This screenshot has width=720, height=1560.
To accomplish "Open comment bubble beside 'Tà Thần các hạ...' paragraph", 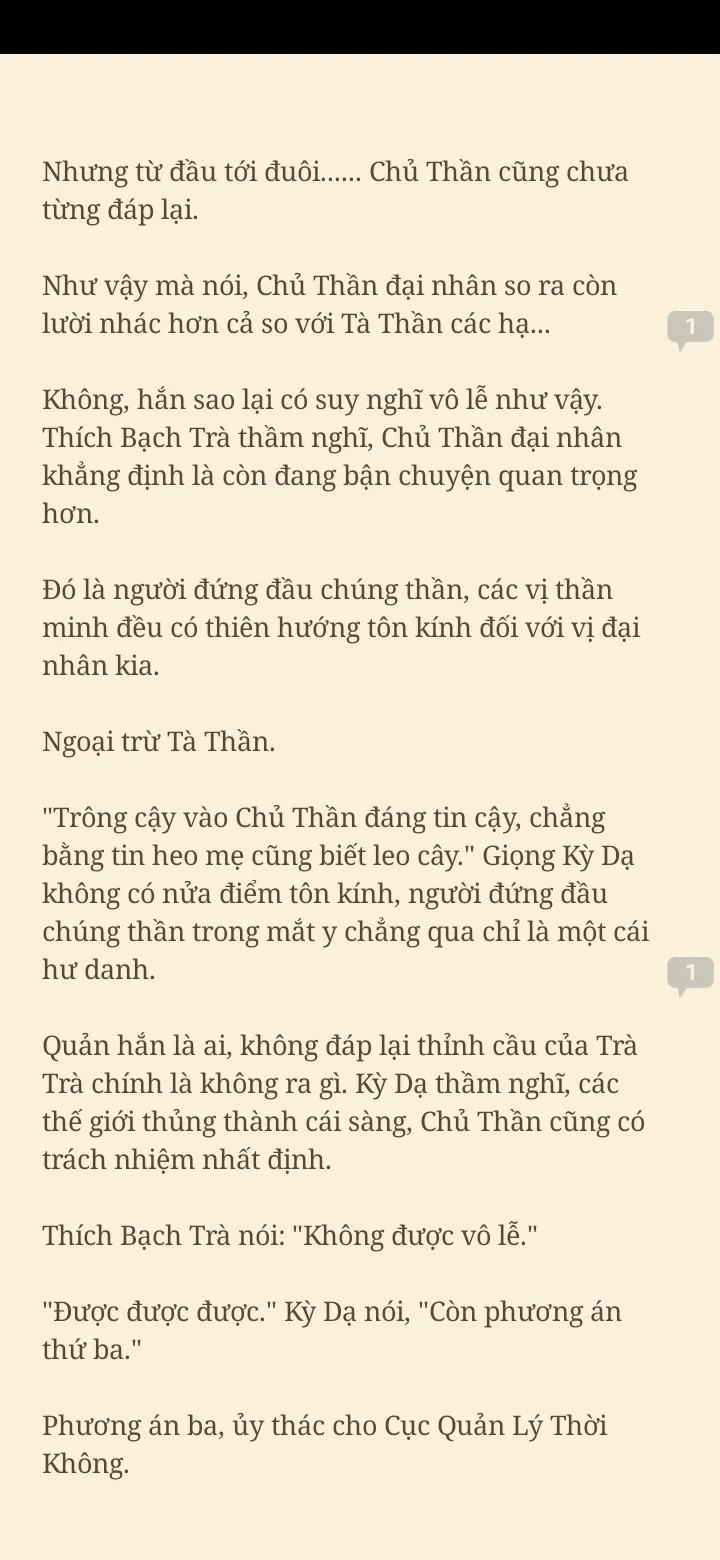I will 689,328.
